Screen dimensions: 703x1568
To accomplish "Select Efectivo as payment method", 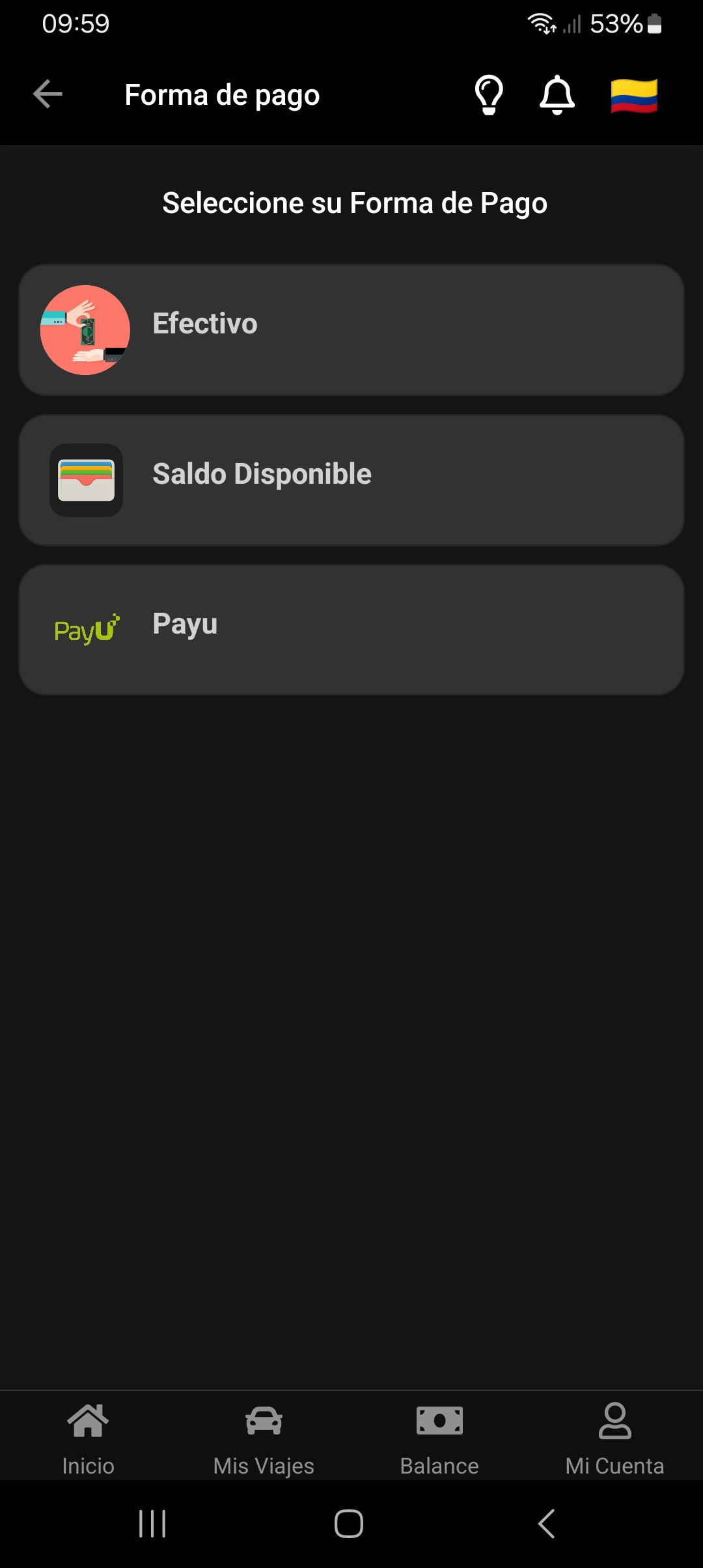I will (x=351, y=329).
